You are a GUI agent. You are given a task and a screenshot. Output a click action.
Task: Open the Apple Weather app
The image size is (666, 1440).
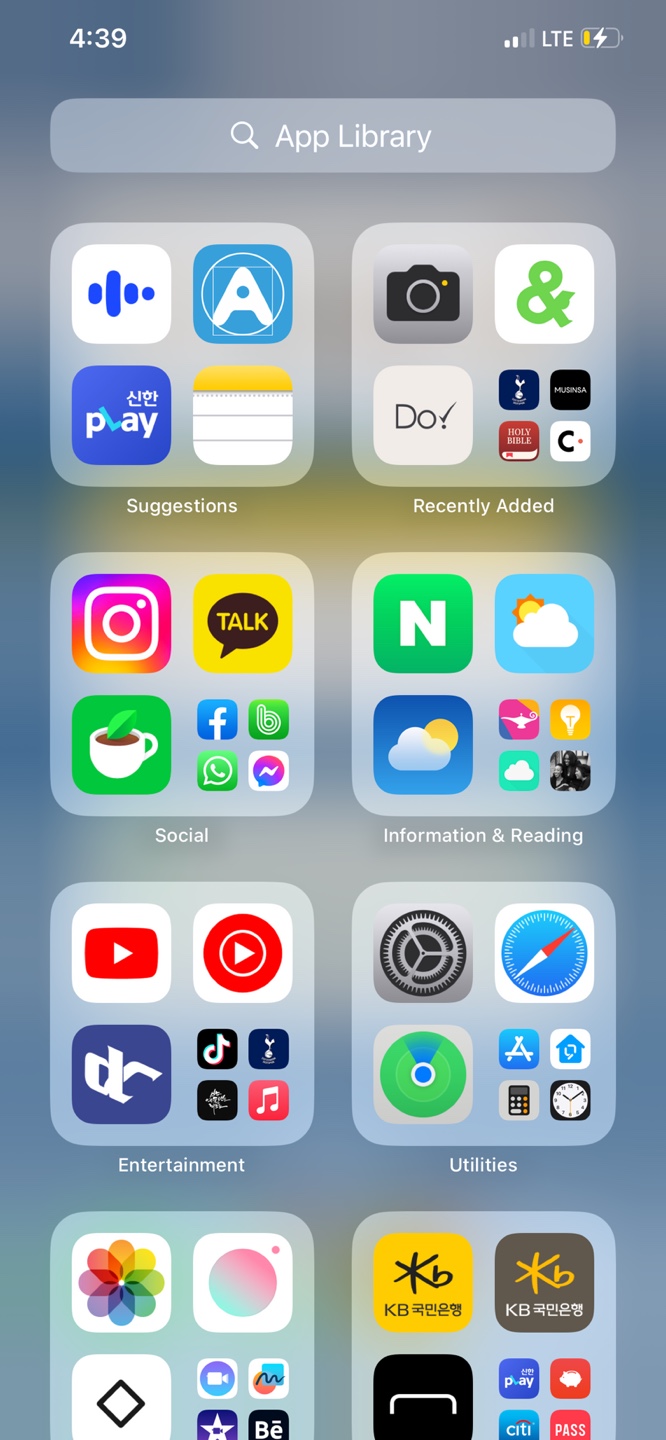pos(423,744)
